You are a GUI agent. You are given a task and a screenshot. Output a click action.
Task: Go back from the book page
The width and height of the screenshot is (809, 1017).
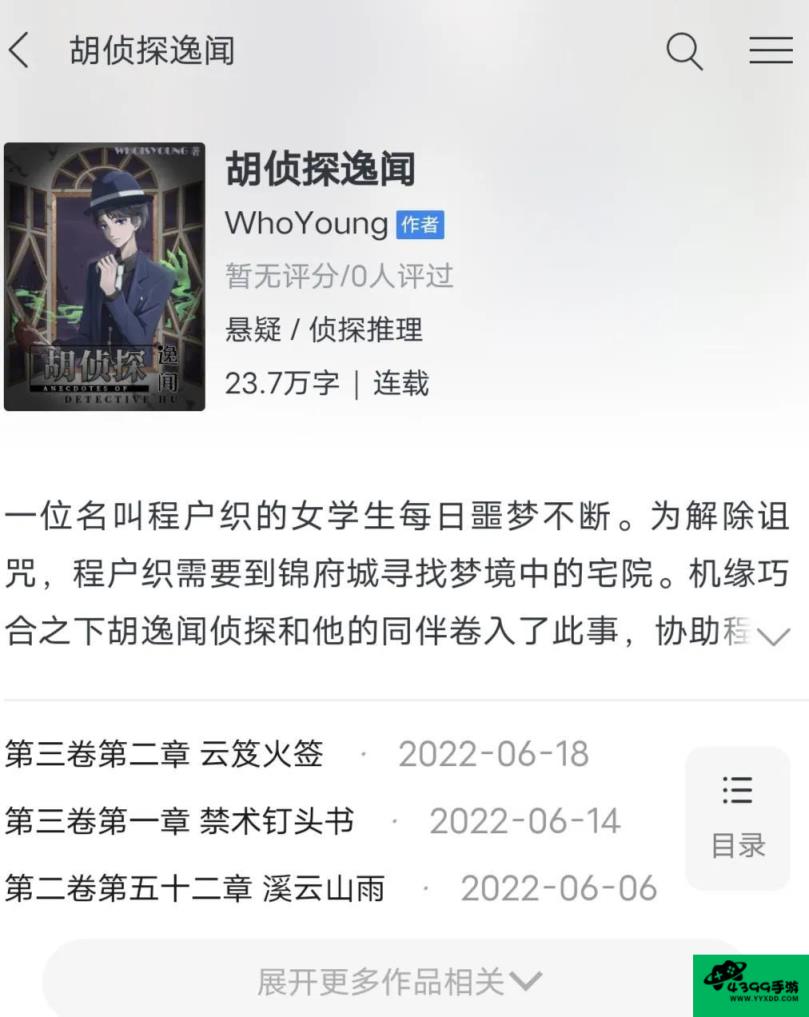[x=20, y=50]
